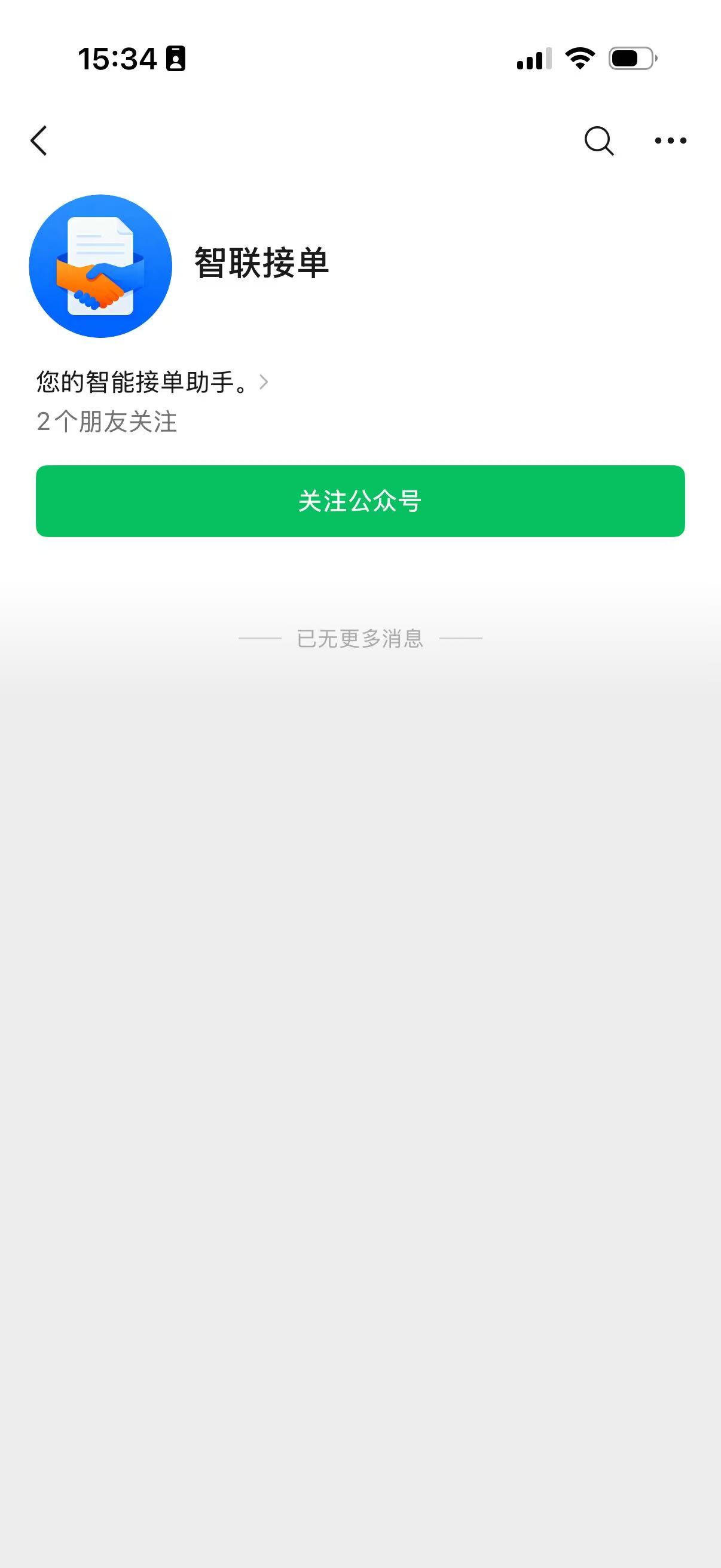Tap the green 关注公众号 follow button
The width and height of the screenshot is (721, 1568).
pos(360,501)
